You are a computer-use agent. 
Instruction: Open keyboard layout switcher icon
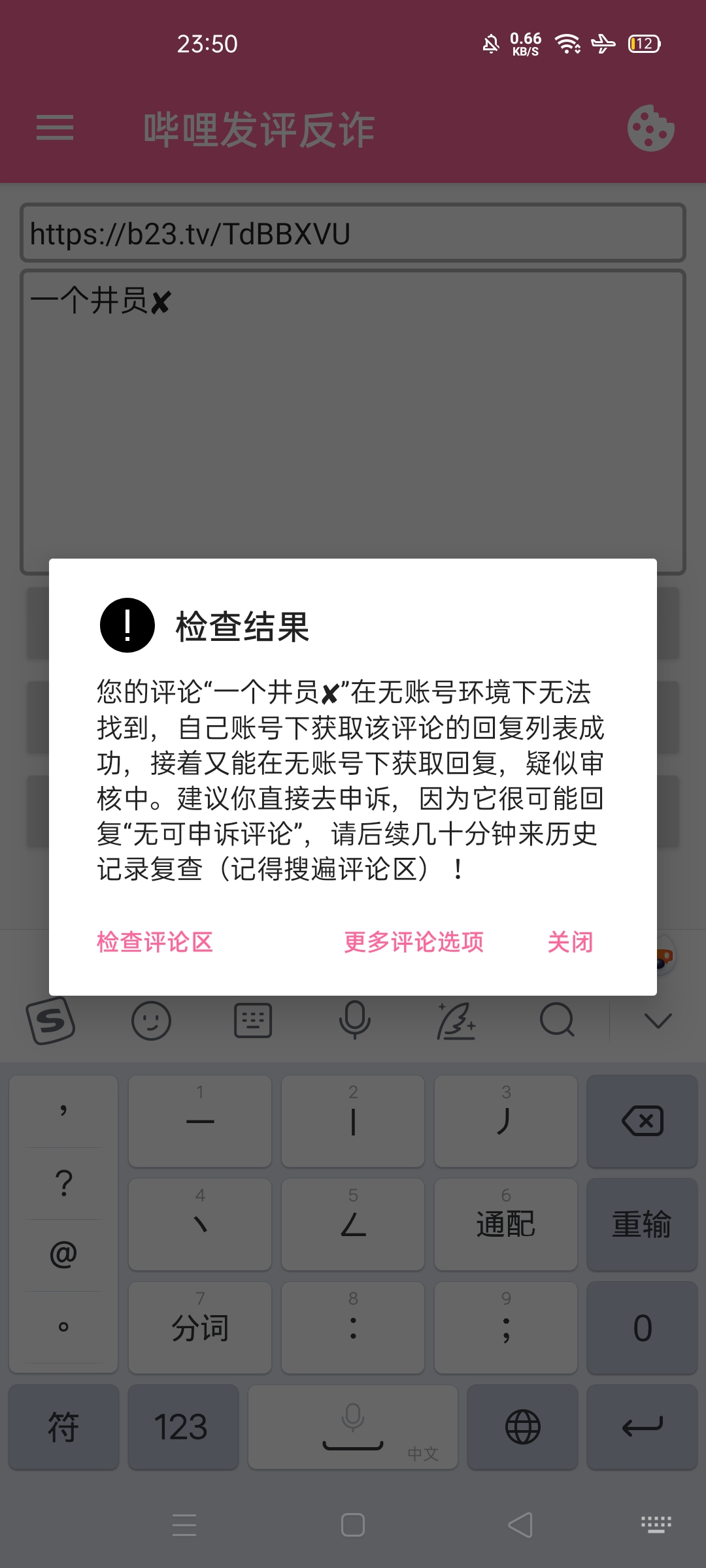[253, 1021]
